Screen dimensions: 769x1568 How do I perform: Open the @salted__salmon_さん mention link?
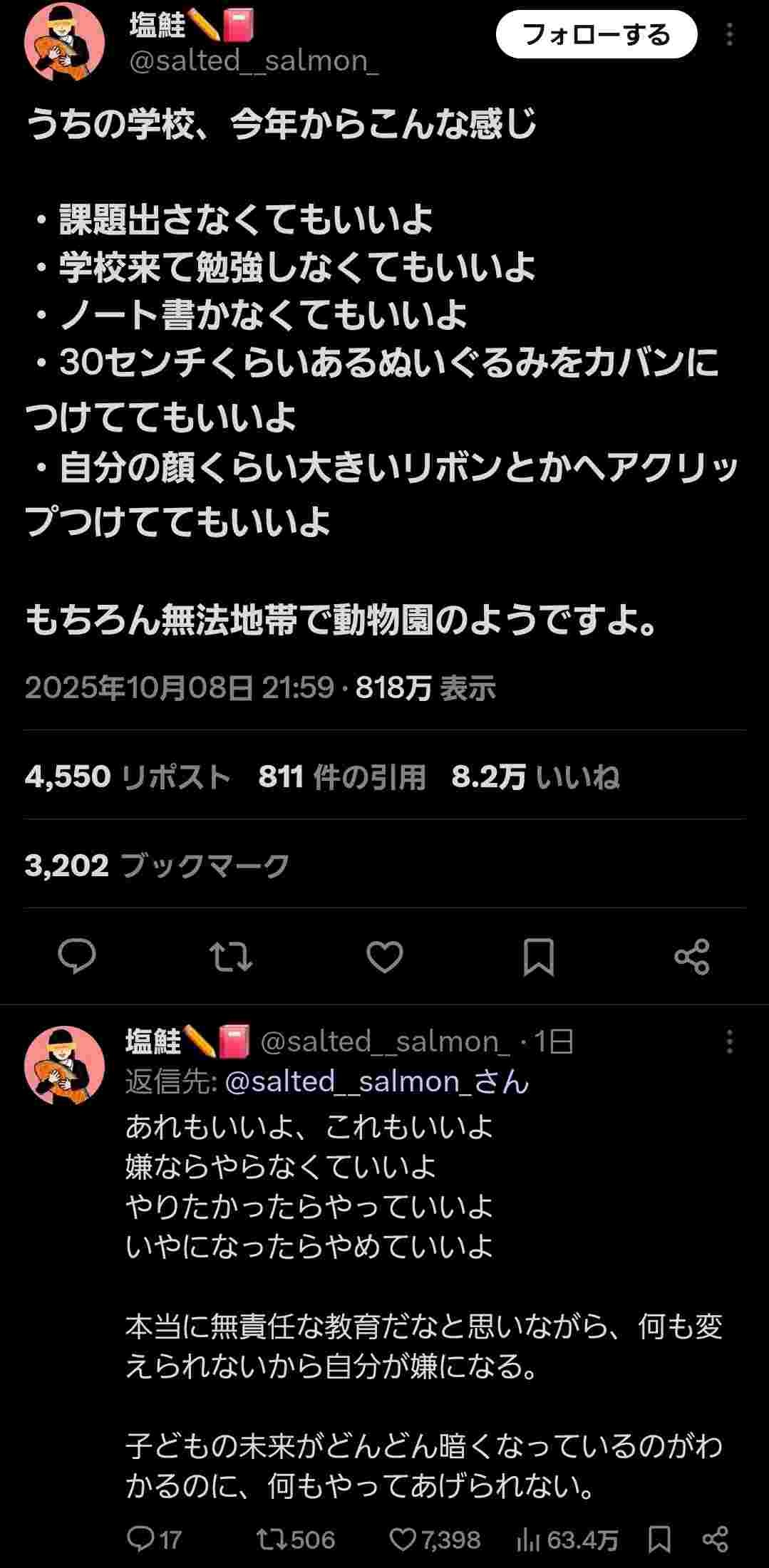click(376, 1081)
